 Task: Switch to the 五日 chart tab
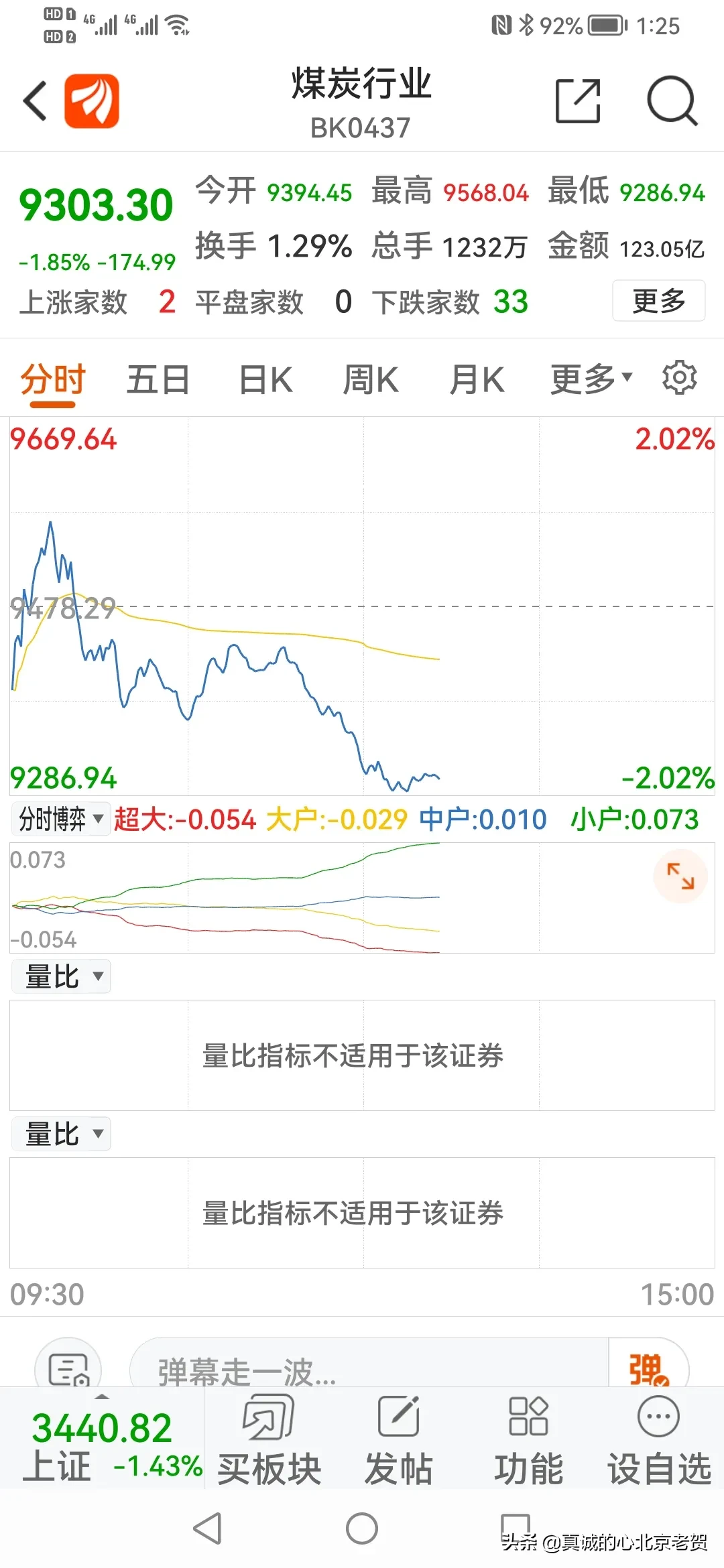[158, 380]
